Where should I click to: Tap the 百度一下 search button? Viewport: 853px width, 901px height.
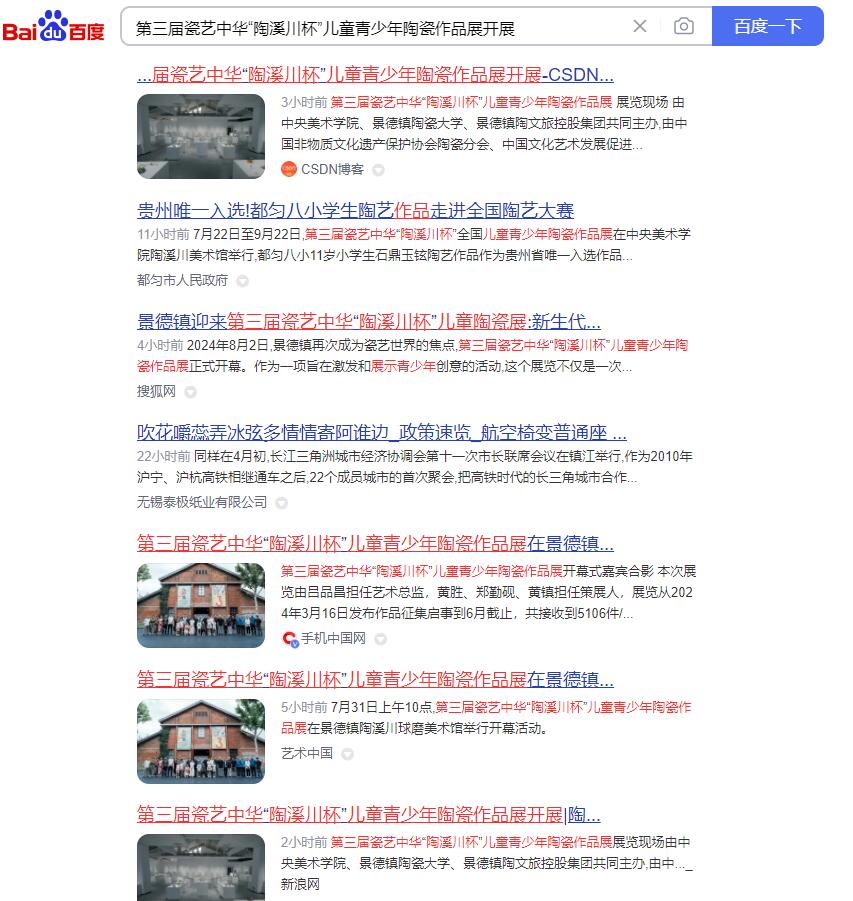767,26
